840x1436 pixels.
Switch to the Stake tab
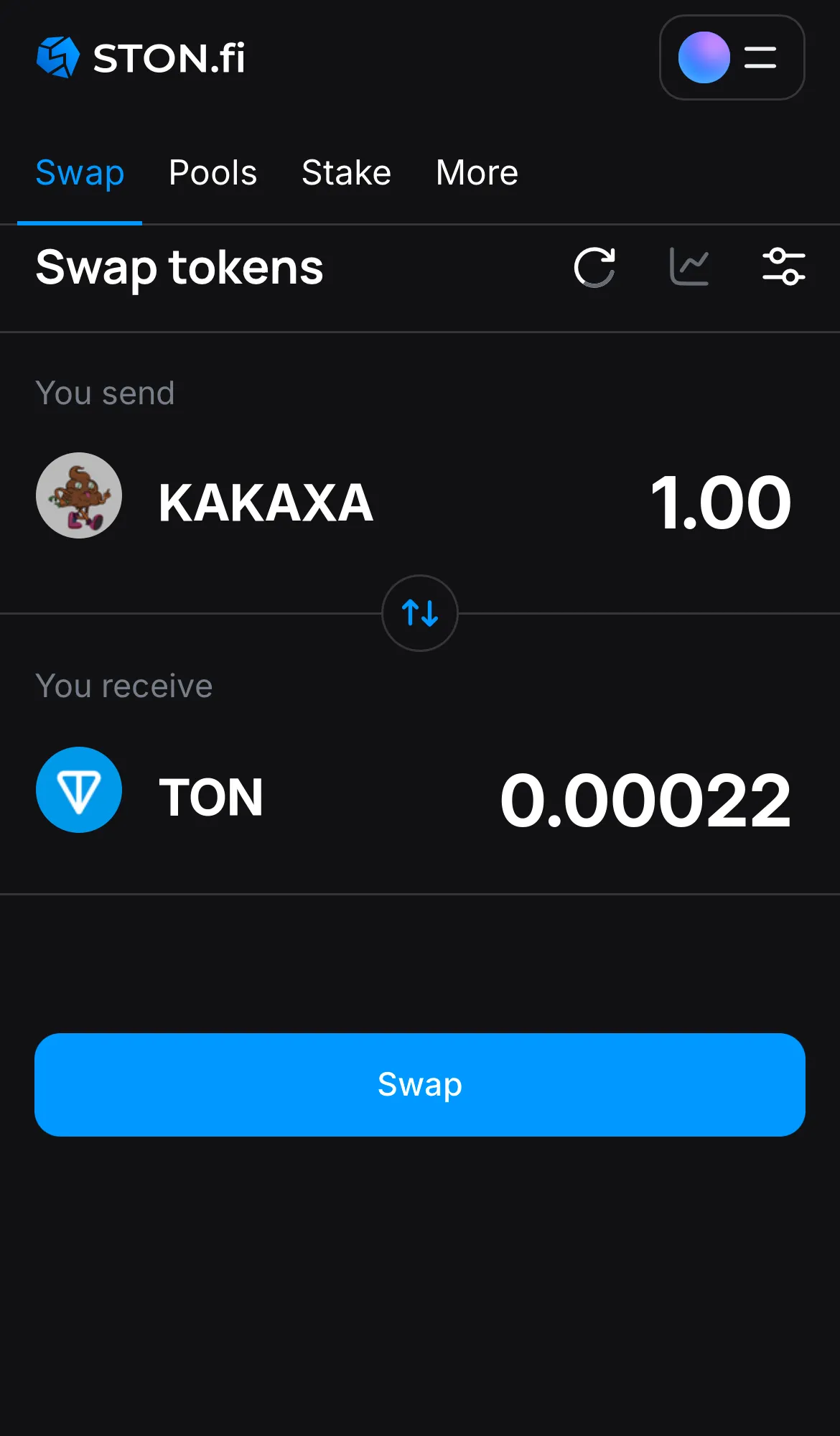[346, 172]
